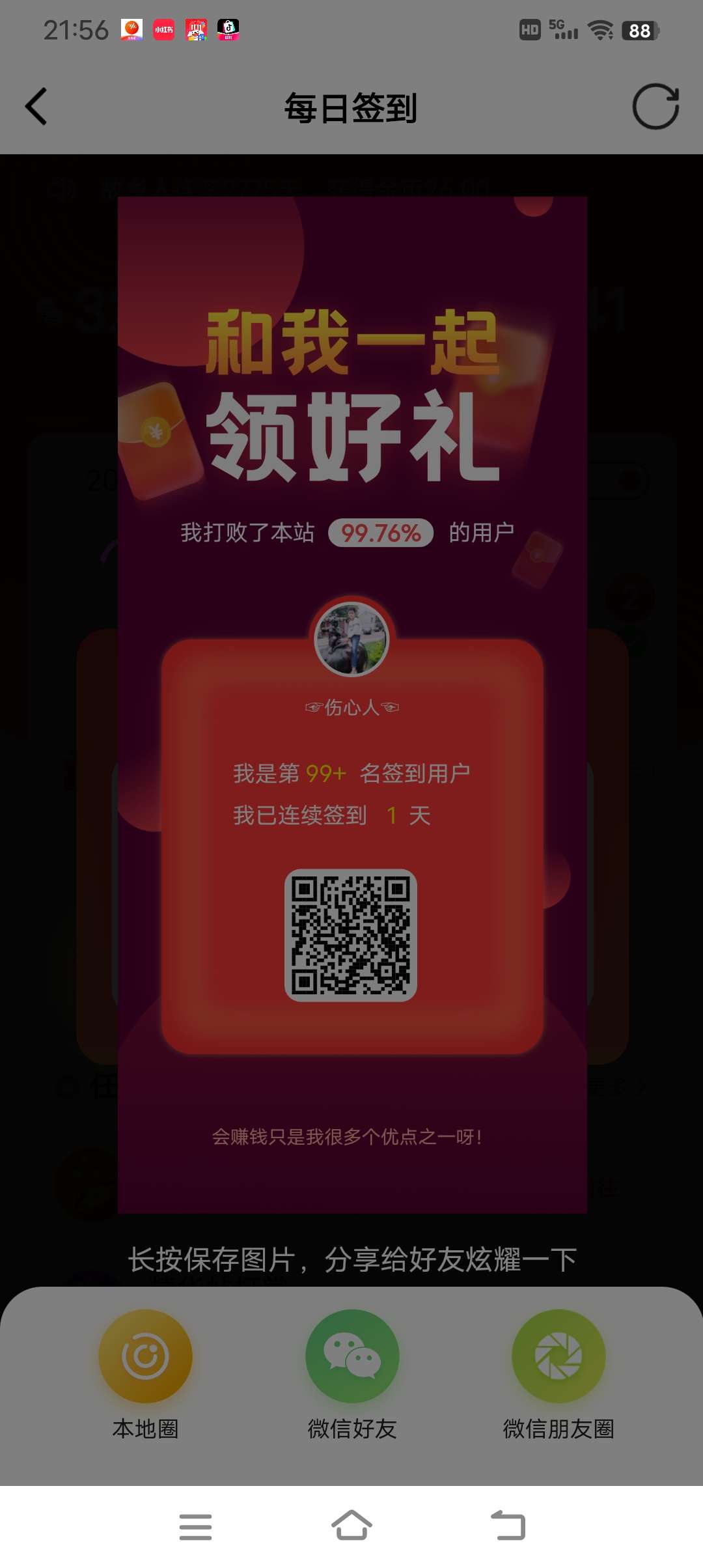703x1568 pixels.
Task: Open the system recent apps menu
Action: pos(195,1526)
